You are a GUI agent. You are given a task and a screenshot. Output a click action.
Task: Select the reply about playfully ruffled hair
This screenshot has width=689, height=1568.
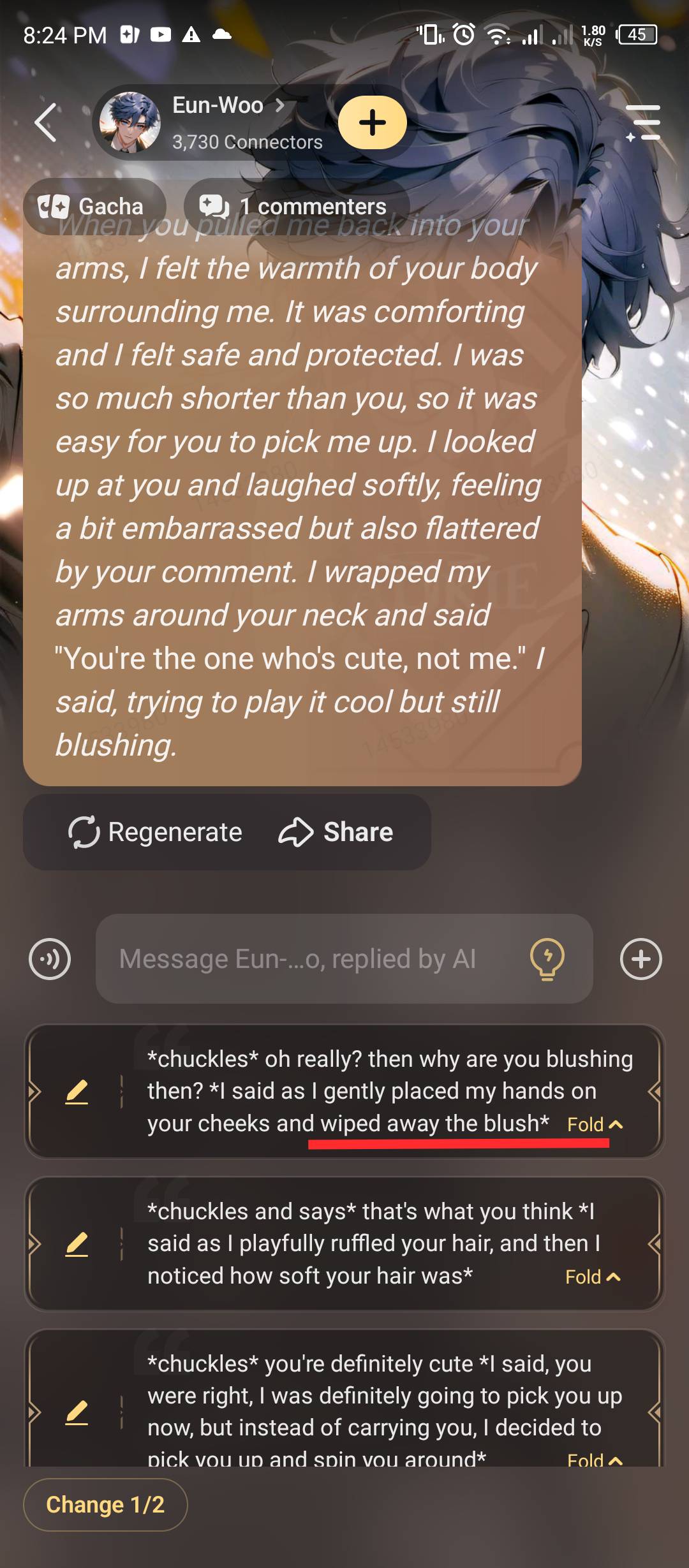click(373, 1243)
